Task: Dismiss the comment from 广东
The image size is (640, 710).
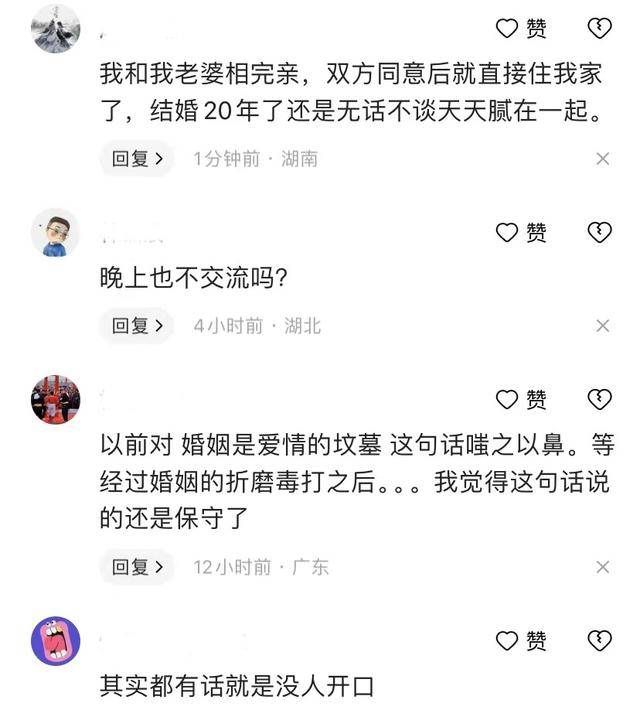Action: pyautogui.click(x=602, y=567)
